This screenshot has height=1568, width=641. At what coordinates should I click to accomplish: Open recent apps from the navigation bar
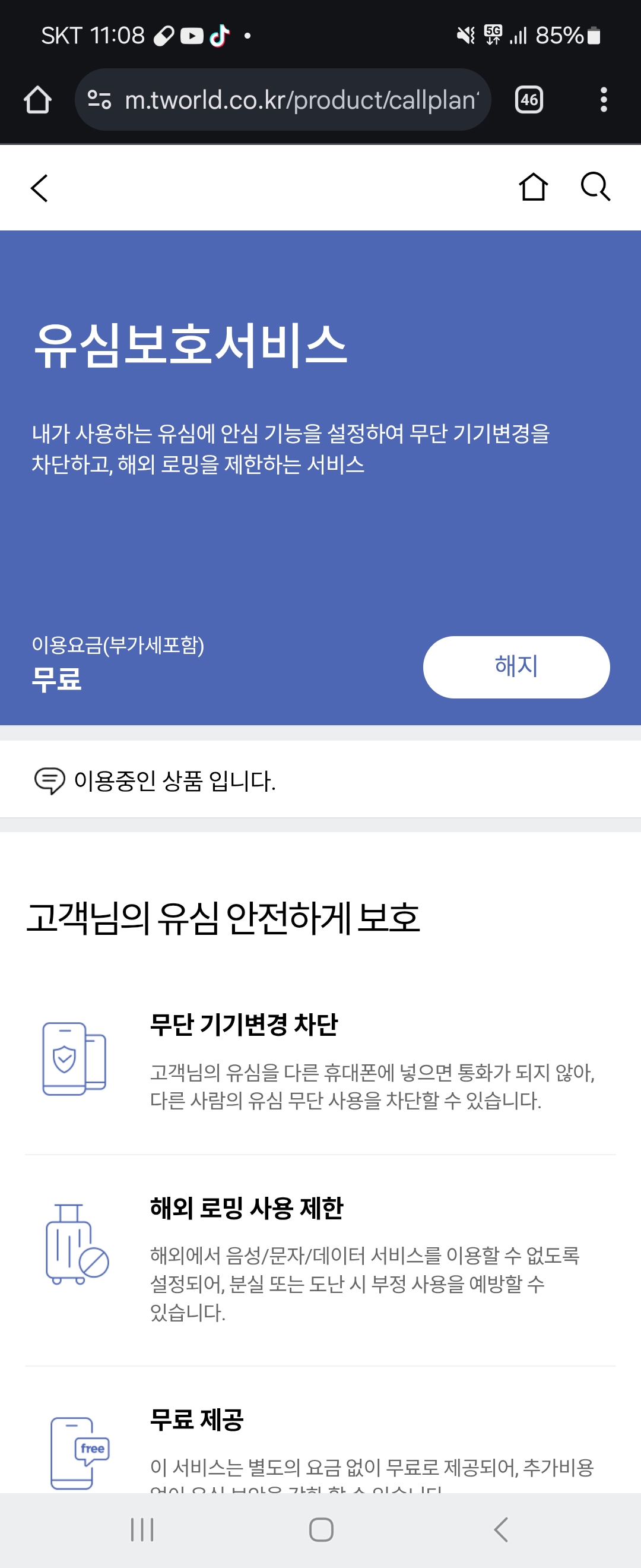point(142,1529)
